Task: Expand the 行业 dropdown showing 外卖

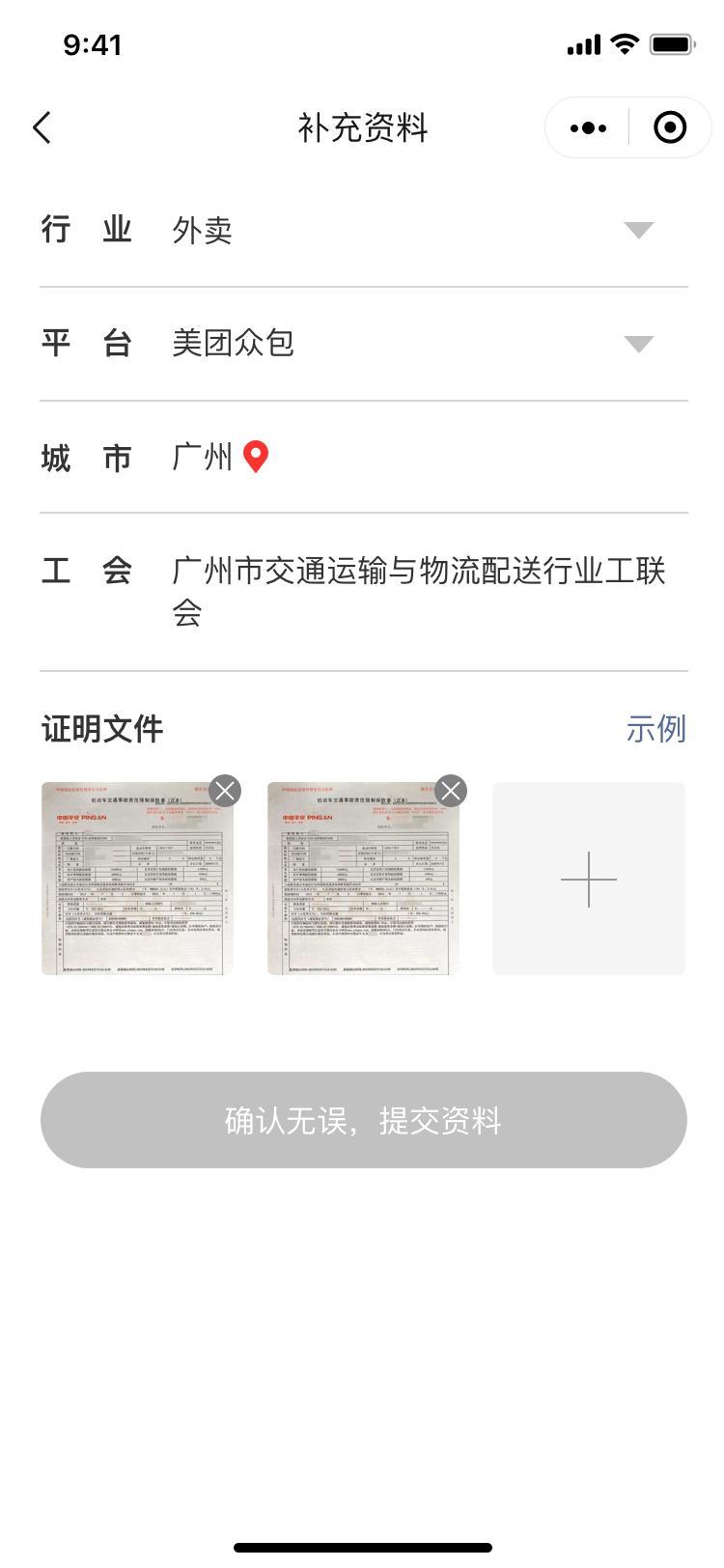Action: click(638, 230)
